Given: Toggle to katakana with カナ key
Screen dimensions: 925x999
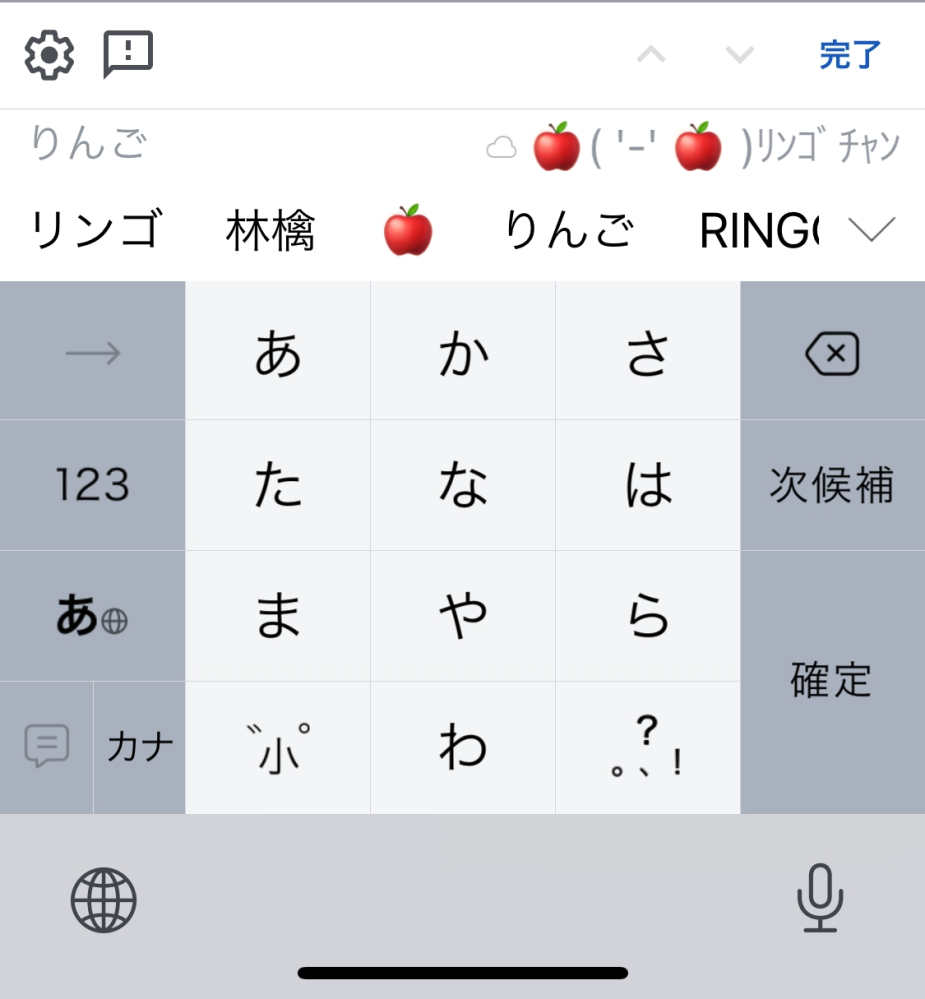Looking at the screenshot, I should (139, 747).
